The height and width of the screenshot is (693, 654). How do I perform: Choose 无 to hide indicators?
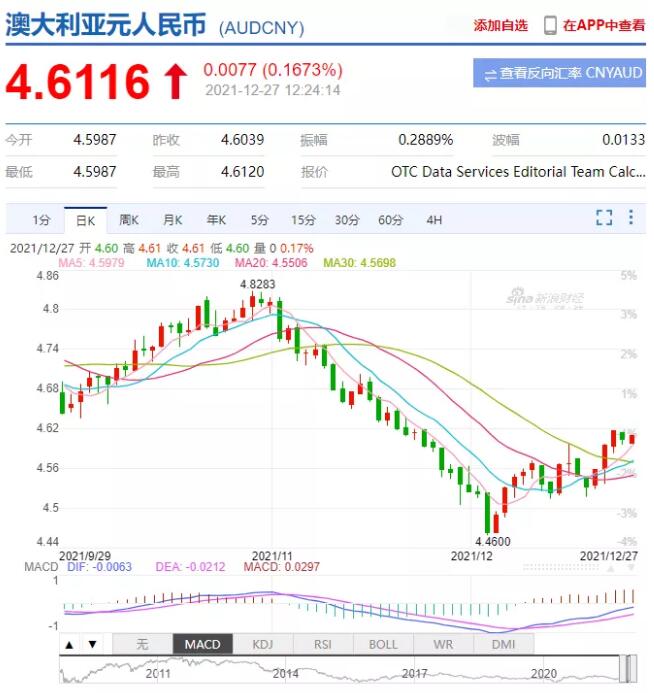[142, 645]
